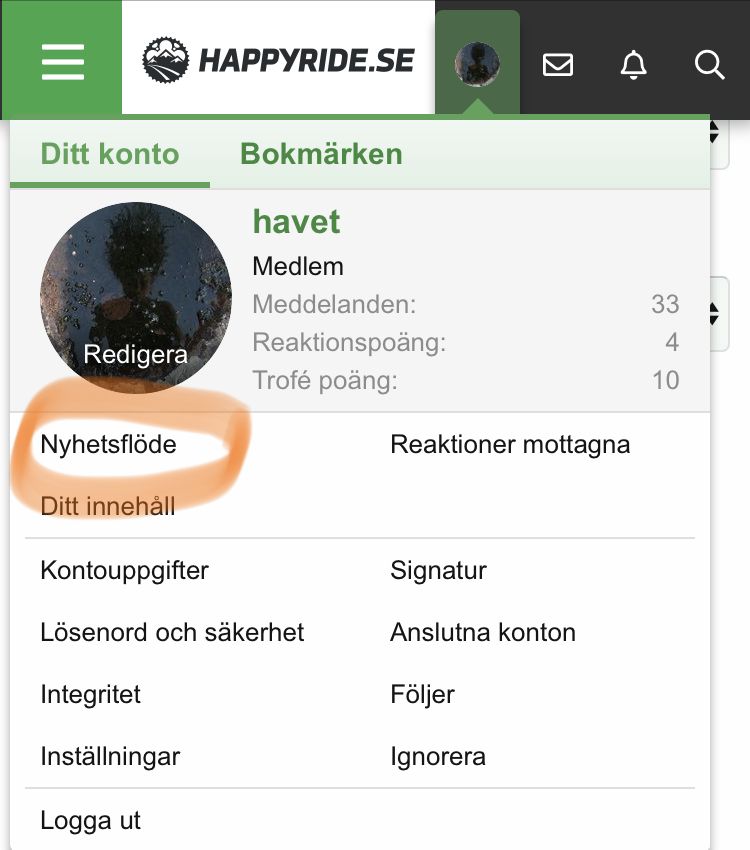Show the Följer list

click(x=422, y=694)
